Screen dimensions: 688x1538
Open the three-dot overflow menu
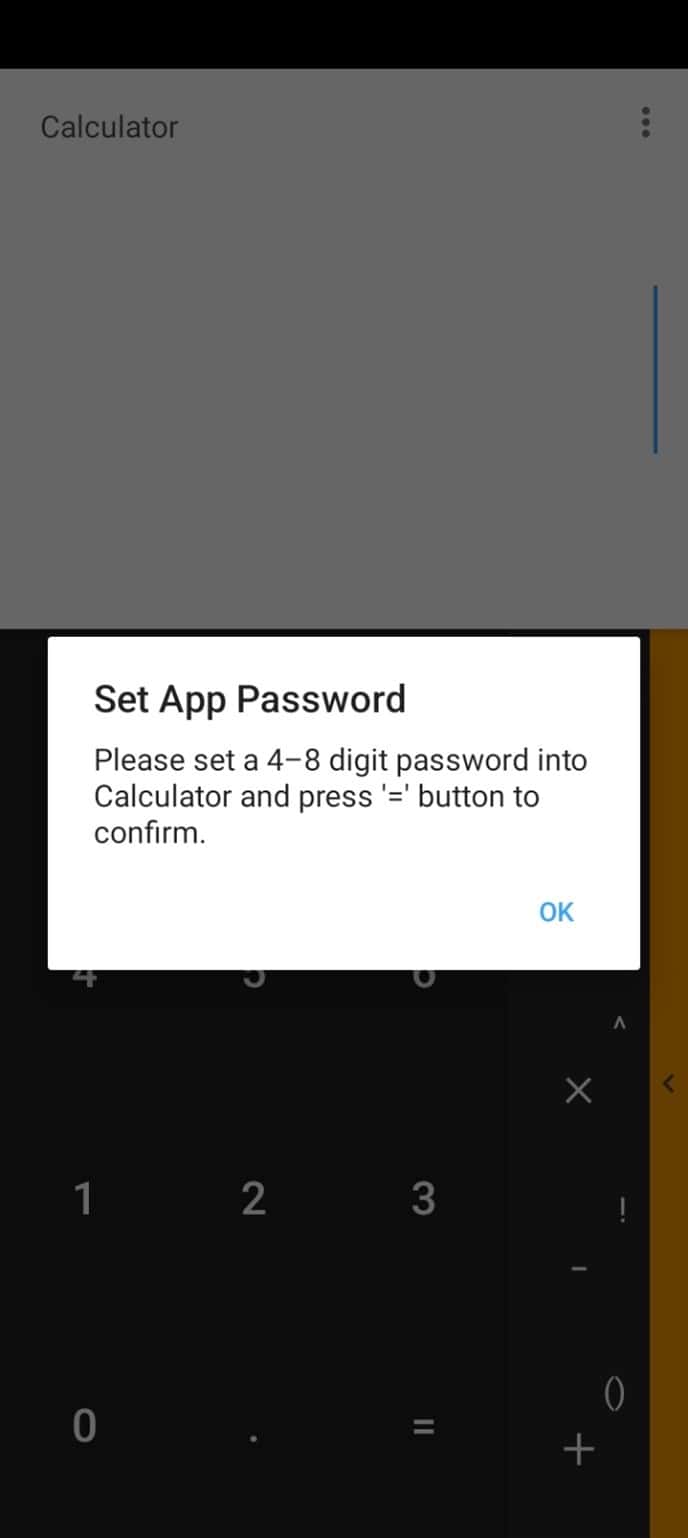click(x=645, y=122)
